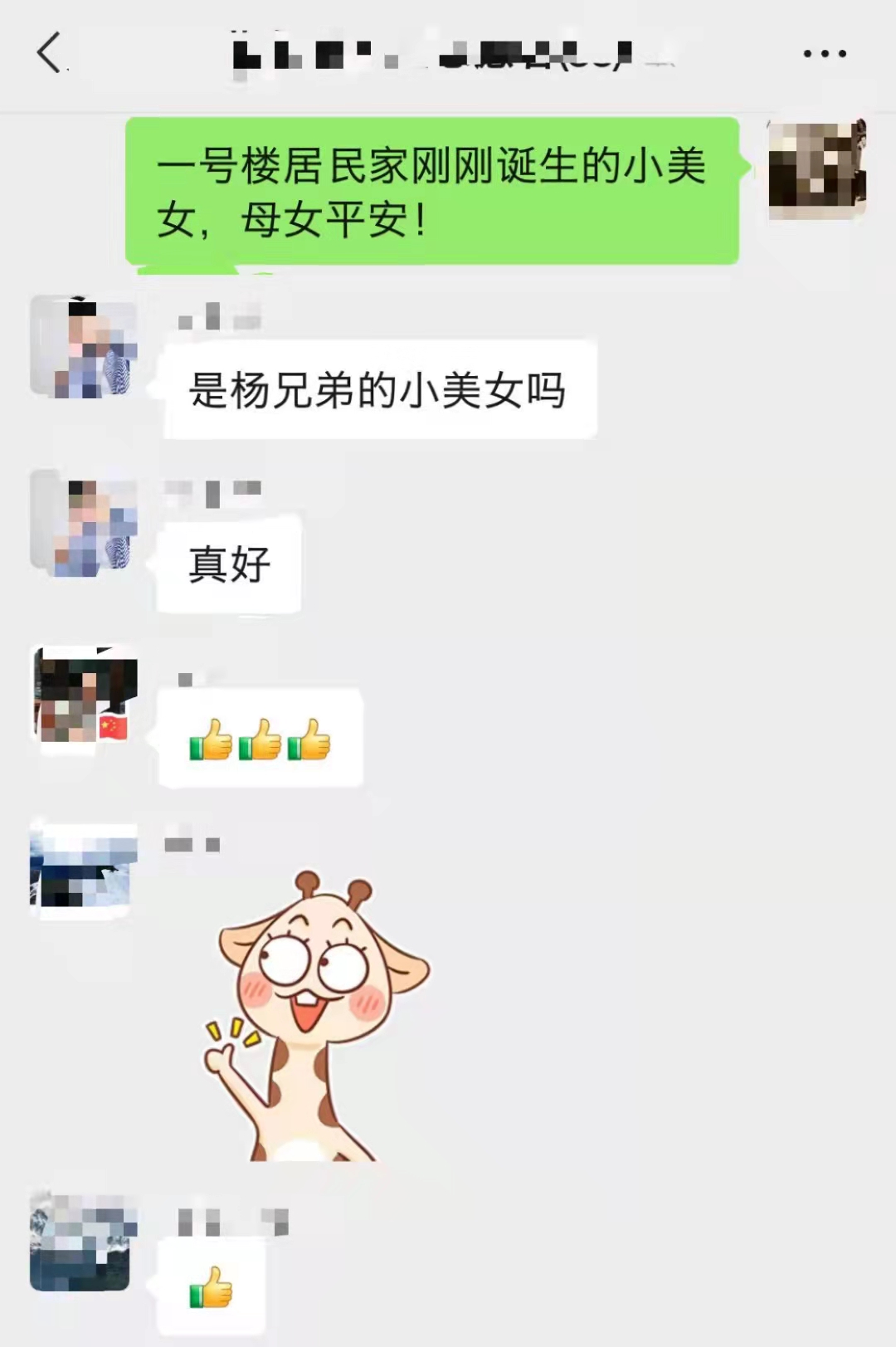Open avatar next to the 真好 message

83,525
